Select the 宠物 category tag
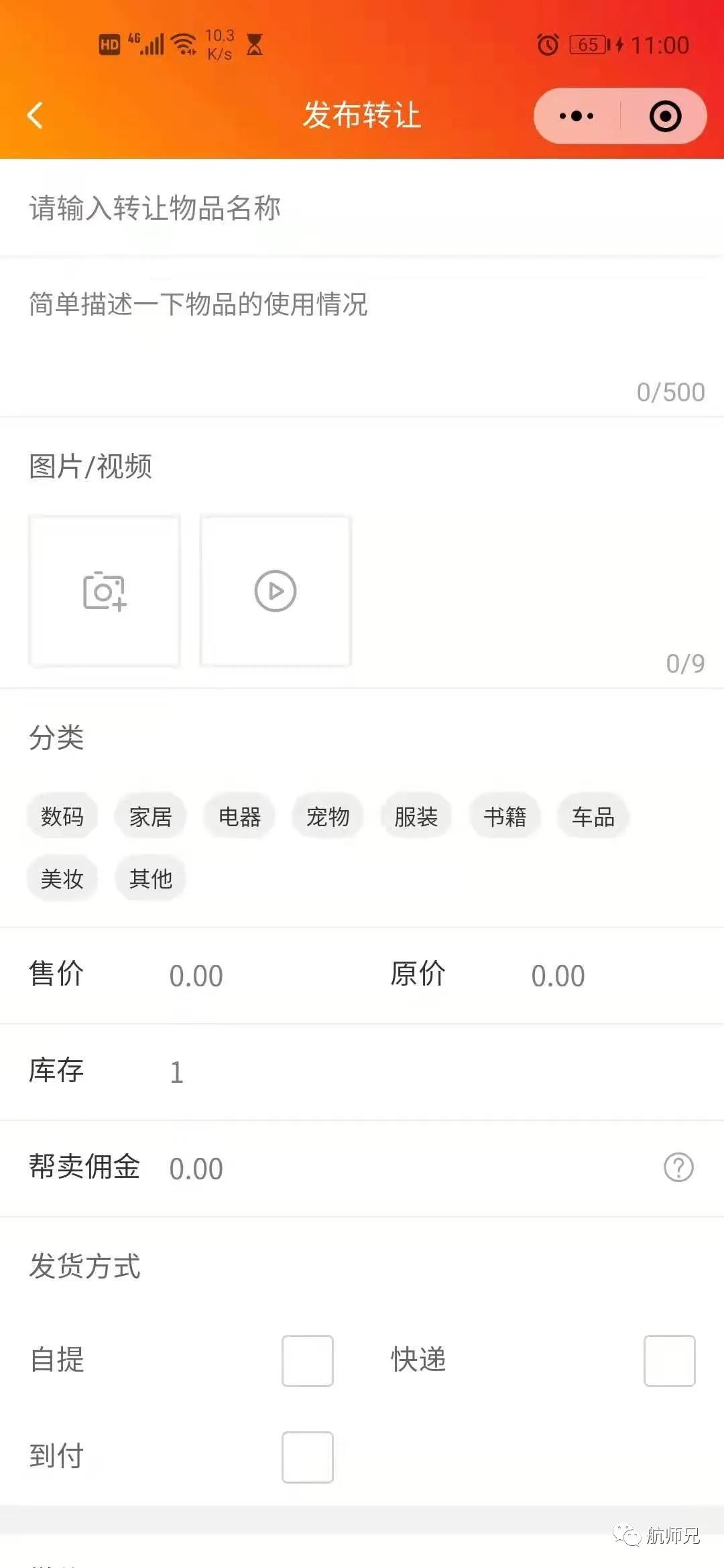The width and height of the screenshot is (724, 1568). coord(327,815)
